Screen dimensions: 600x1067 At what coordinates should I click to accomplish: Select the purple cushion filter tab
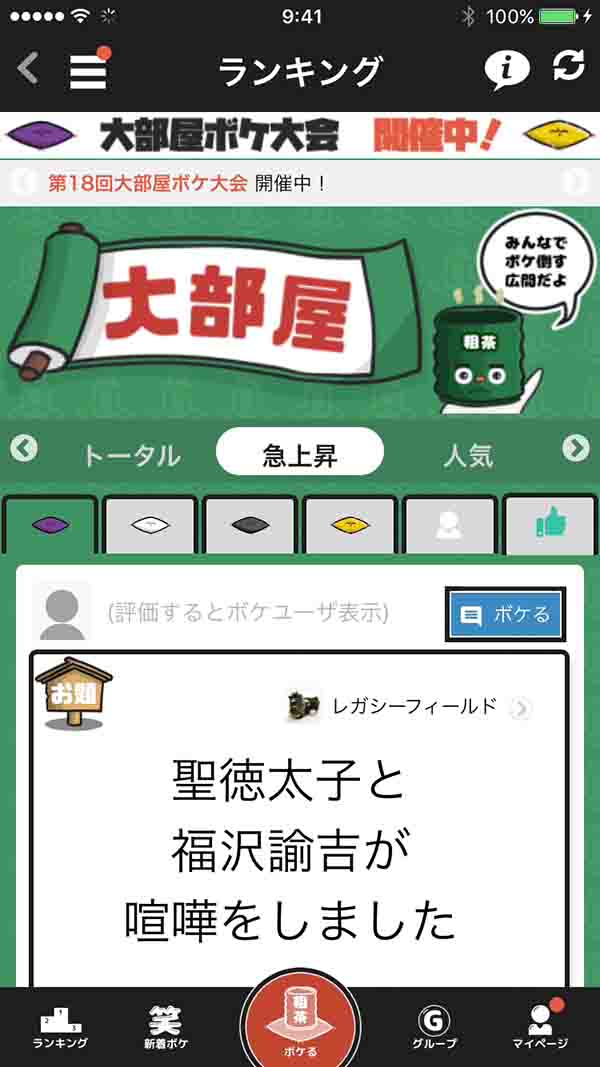50,525
